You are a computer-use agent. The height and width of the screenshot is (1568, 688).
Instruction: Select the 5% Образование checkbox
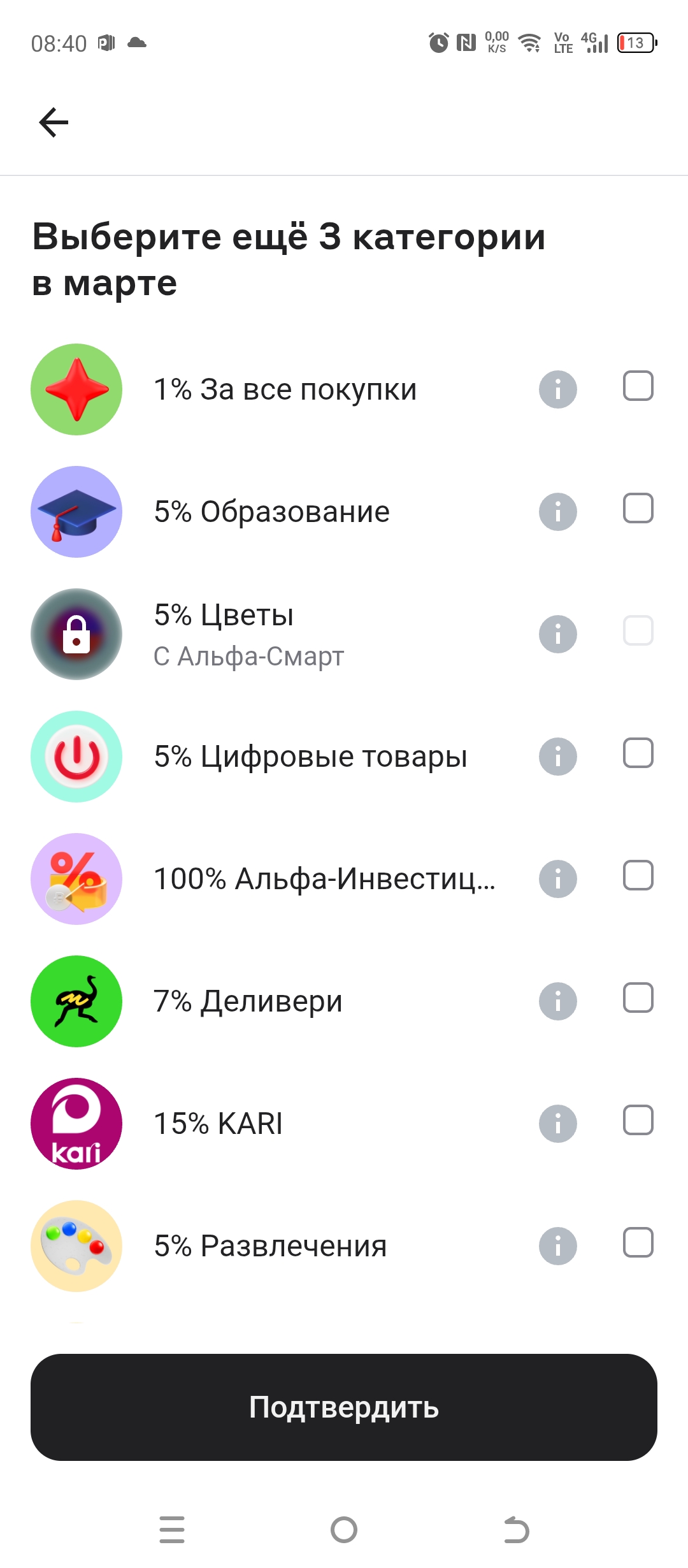click(x=638, y=509)
